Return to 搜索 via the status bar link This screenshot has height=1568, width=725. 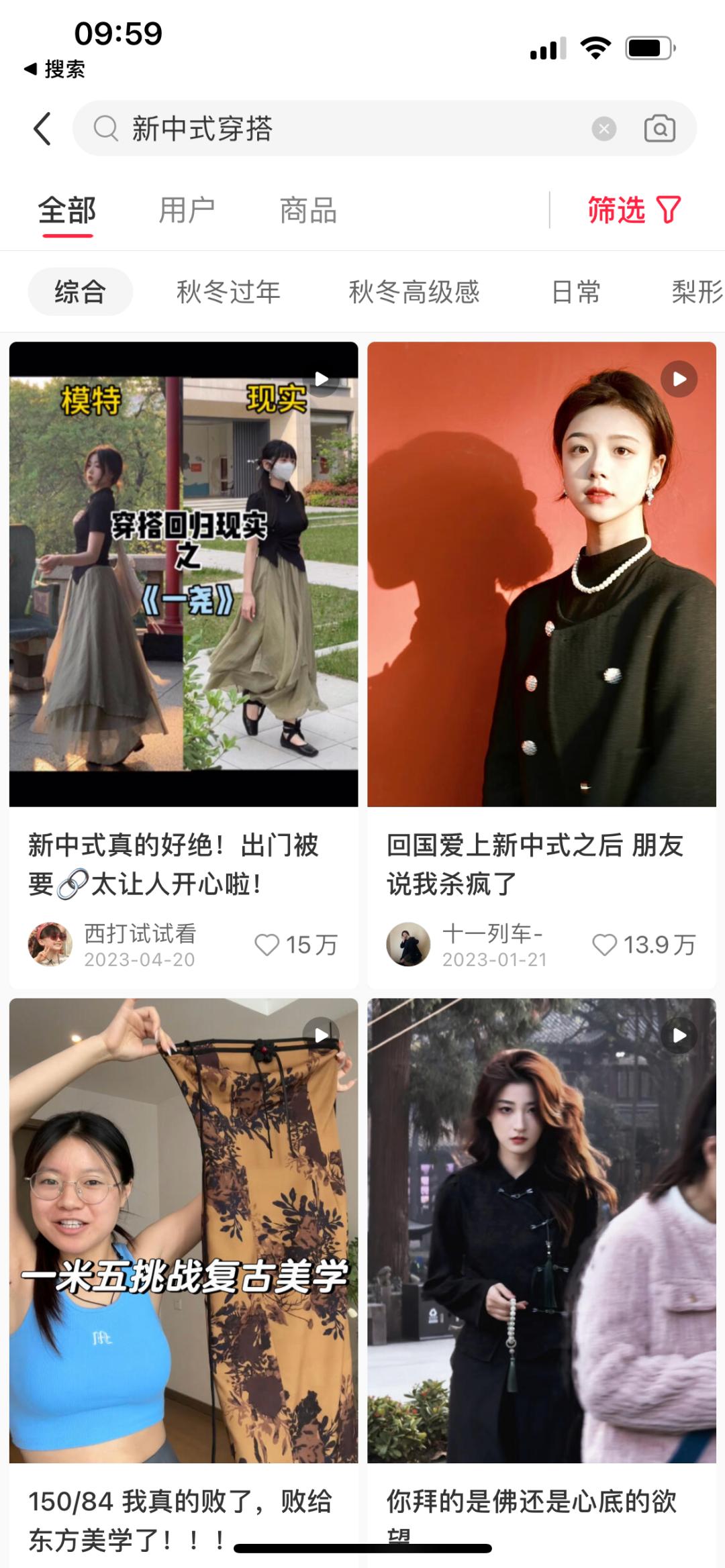(x=55, y=69)
